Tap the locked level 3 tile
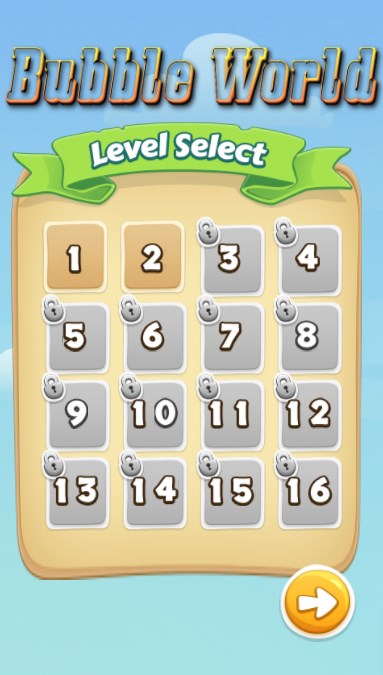This screenshot has width=383, height=675. (x=232, y=260)
